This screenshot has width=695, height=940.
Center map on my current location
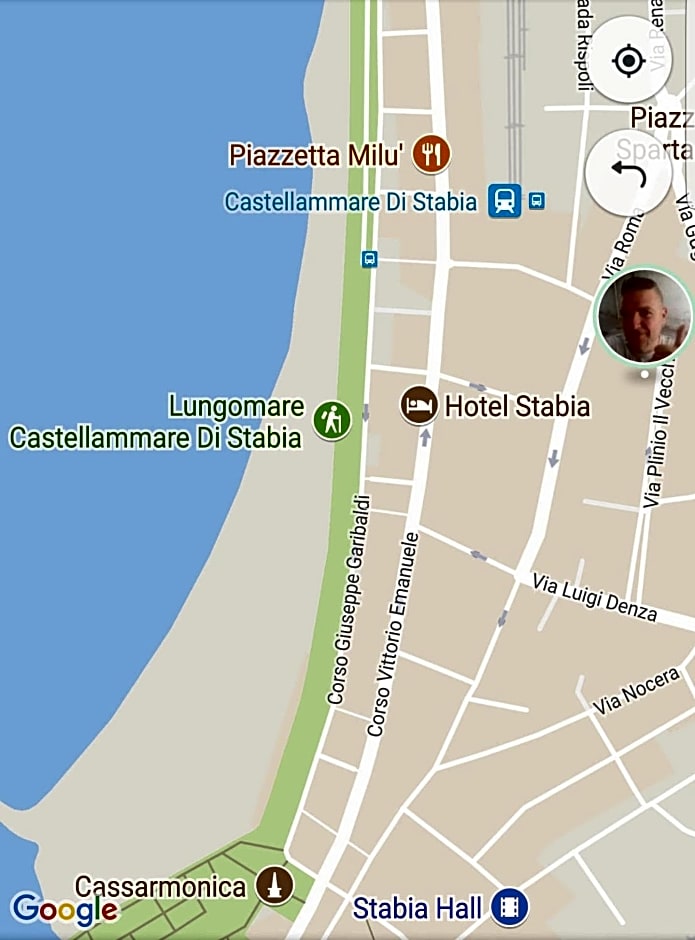point(628,61)
